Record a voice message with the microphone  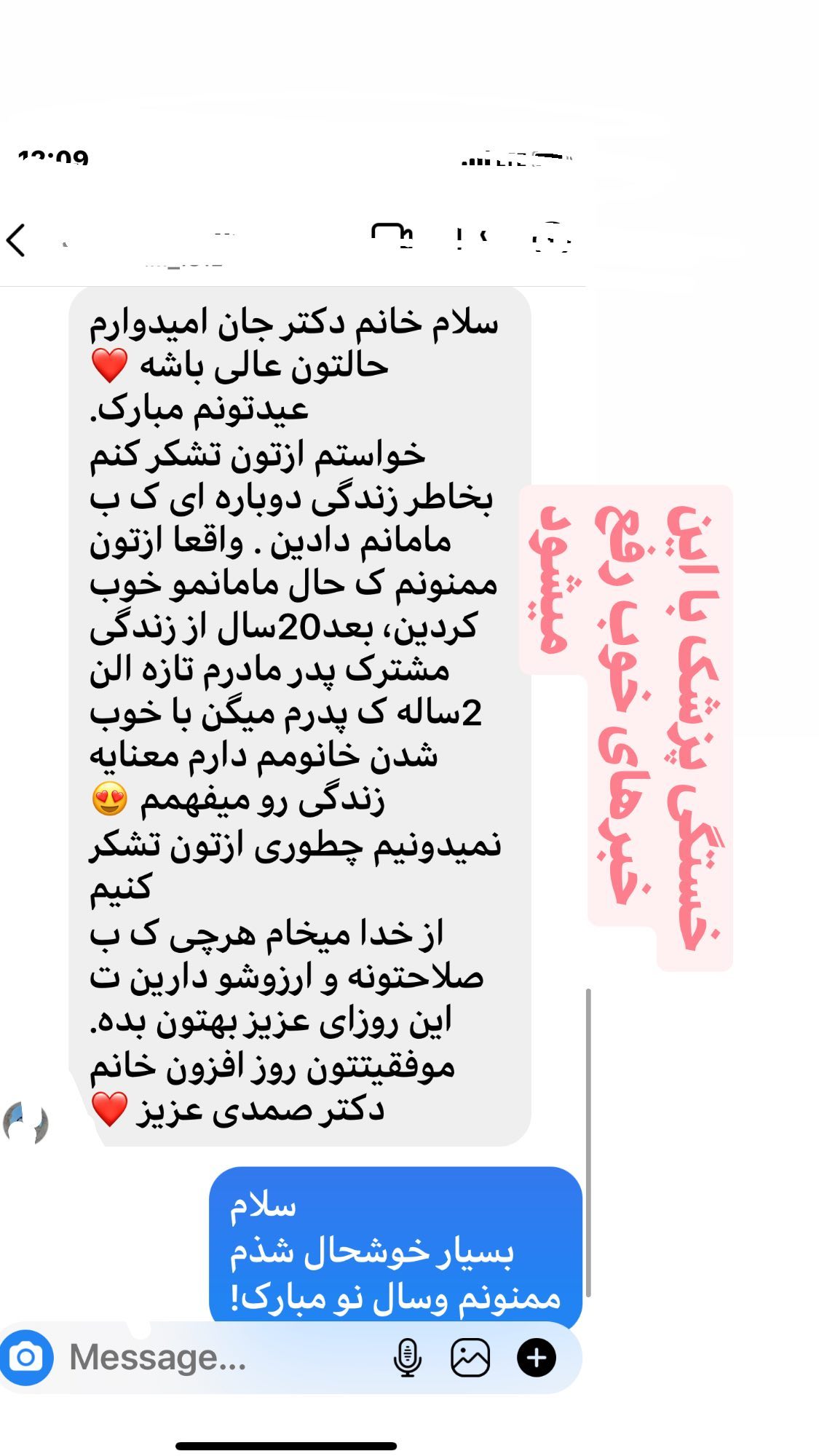click(408, 1358)
